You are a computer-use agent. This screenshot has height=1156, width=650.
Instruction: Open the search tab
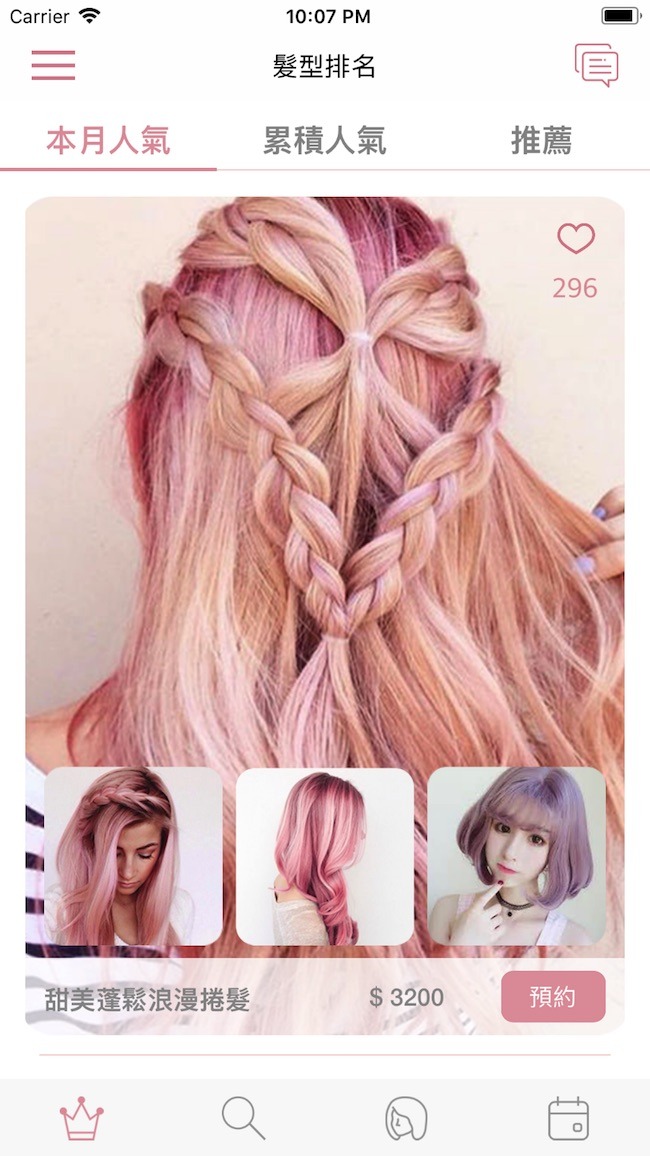[x=243, y=1118]
